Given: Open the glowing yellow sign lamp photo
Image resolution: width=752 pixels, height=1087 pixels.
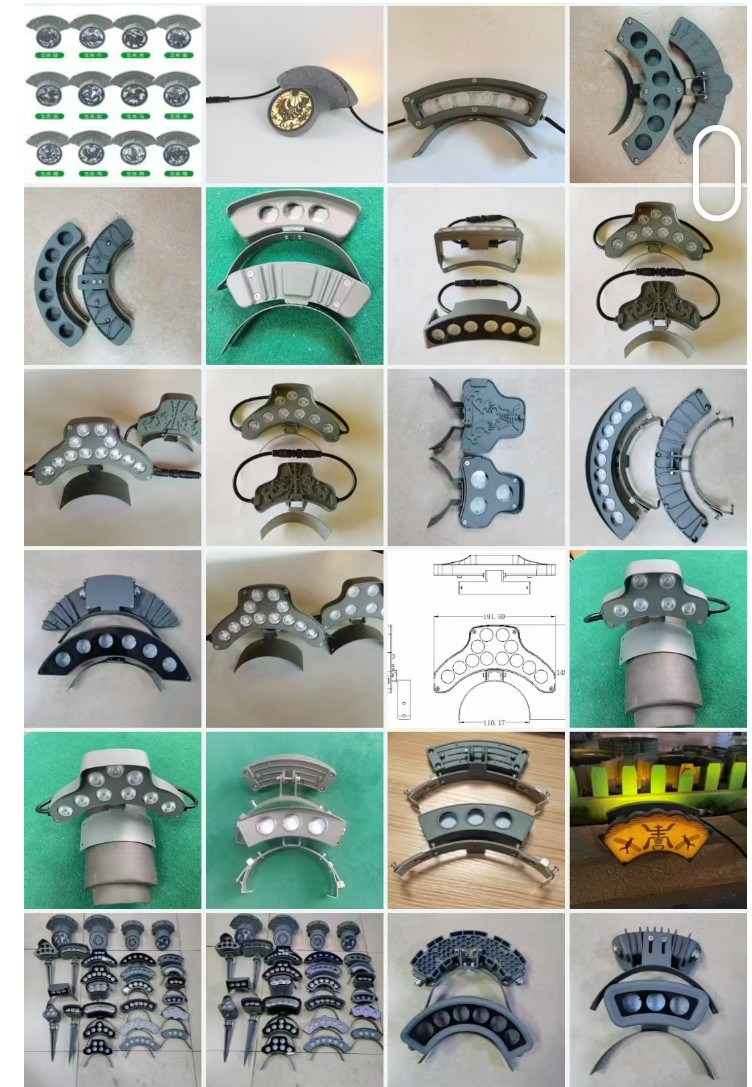Looking at the screenshot, I should (x=658, y=820).
